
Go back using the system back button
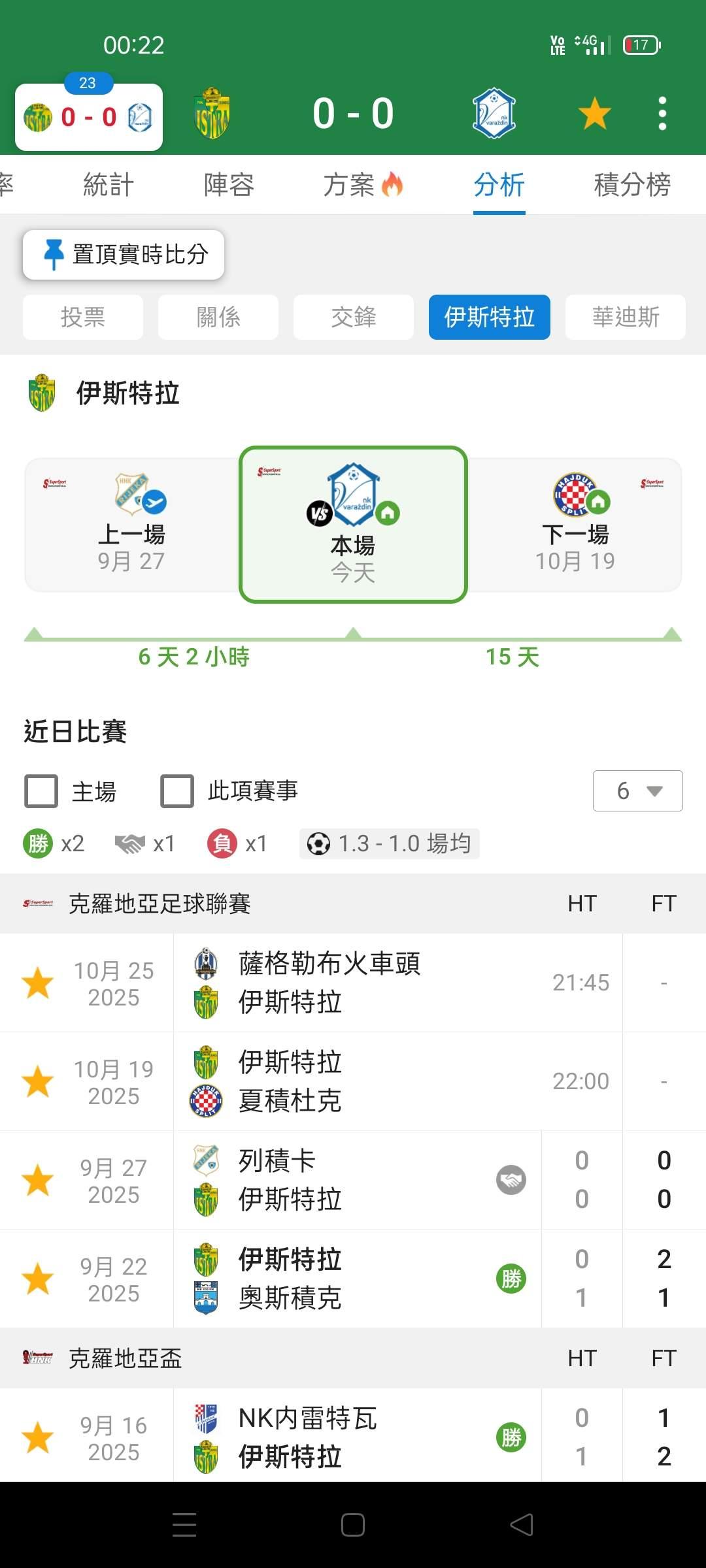pos(521,1525)
